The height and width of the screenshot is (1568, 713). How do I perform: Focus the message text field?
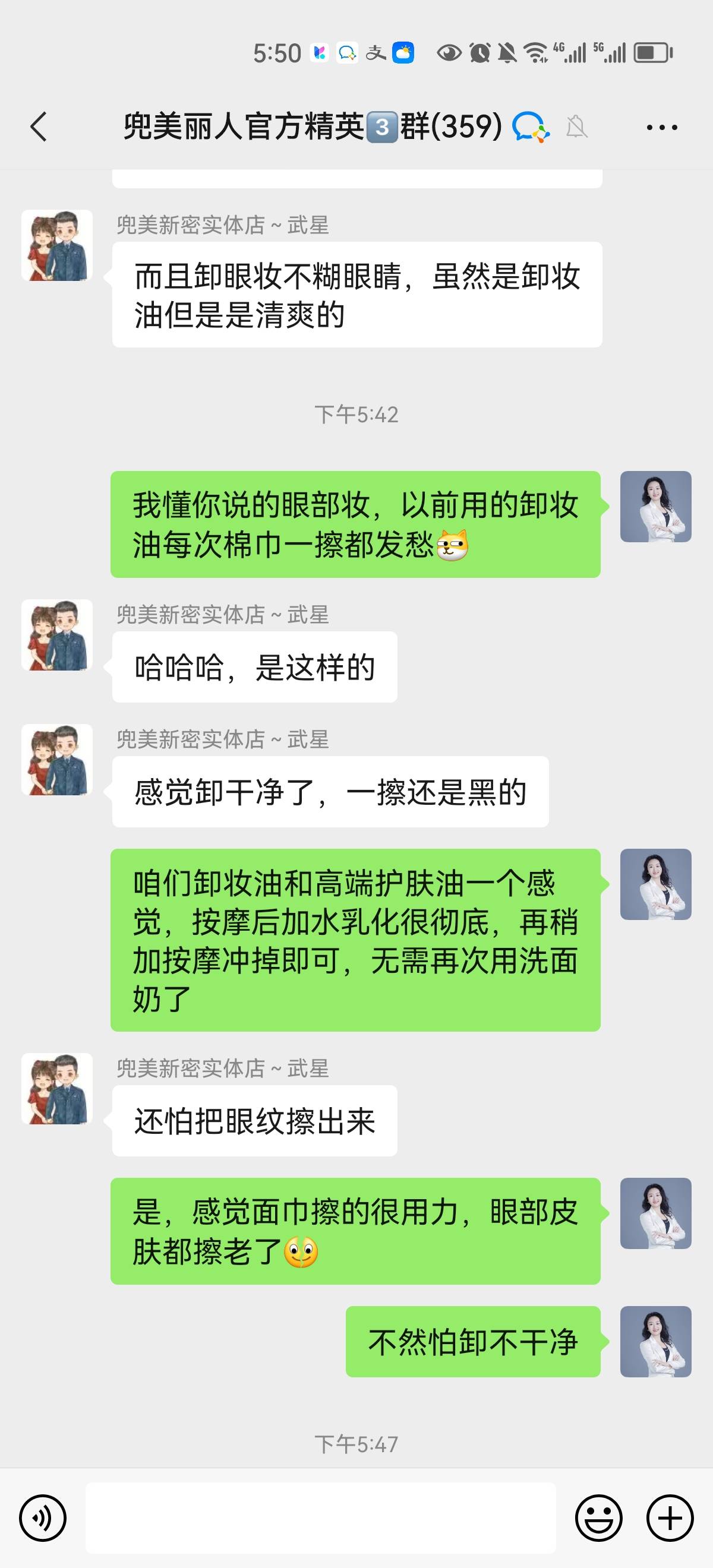click(x=320, y=1518)
